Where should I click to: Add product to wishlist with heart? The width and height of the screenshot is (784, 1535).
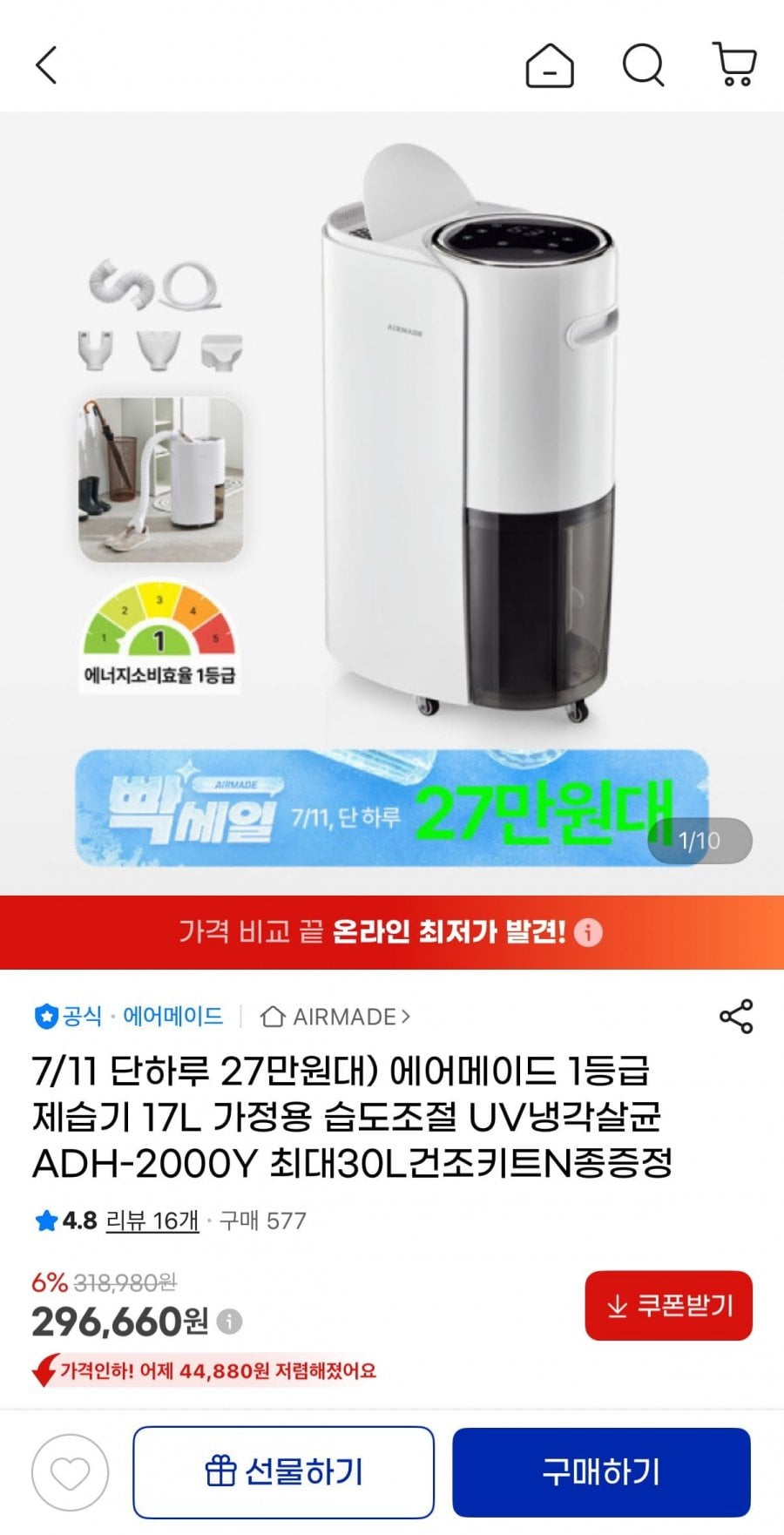(x=71, y=1472)
